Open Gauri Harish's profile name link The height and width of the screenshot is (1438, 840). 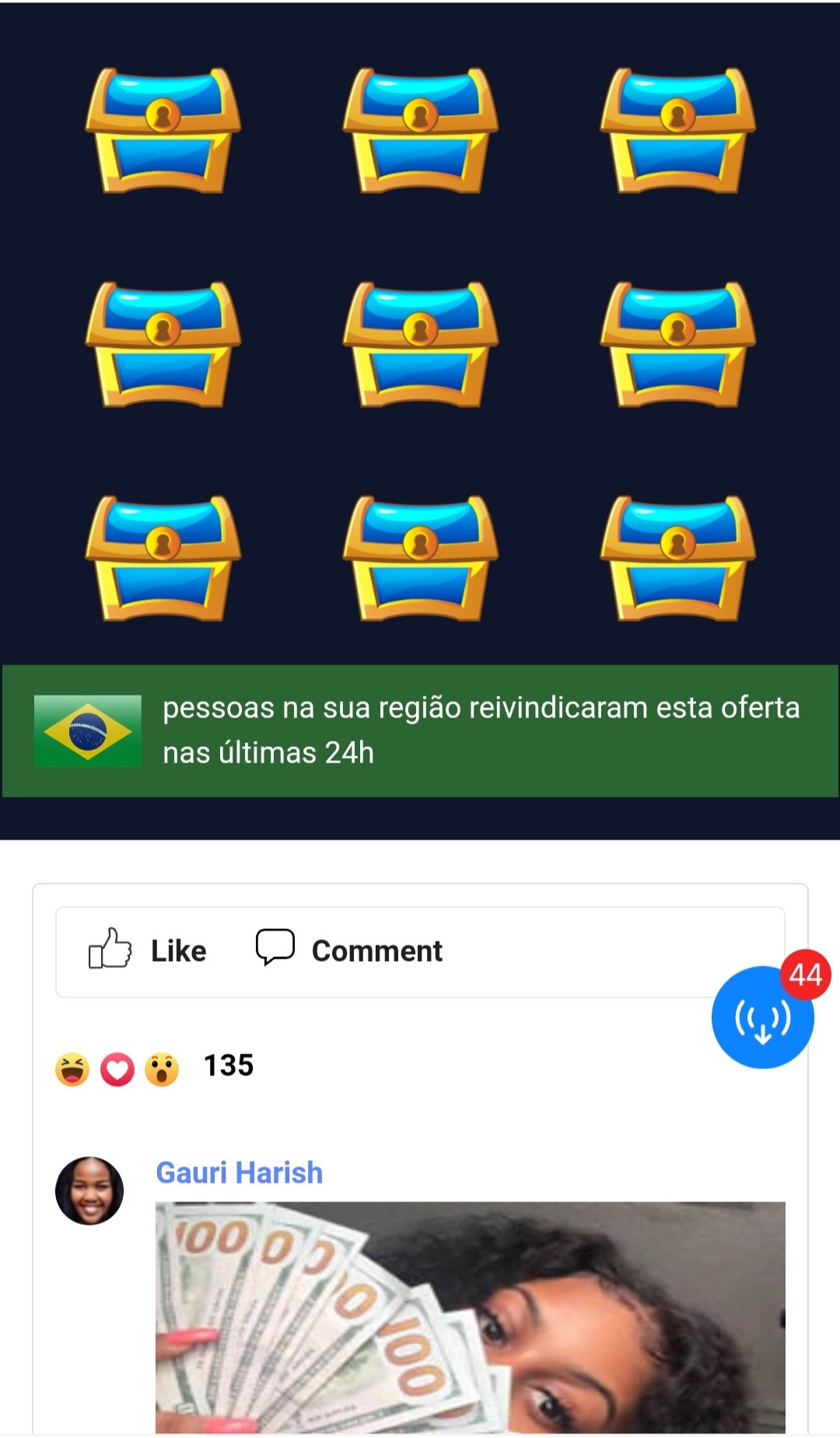click(239, 1173)
